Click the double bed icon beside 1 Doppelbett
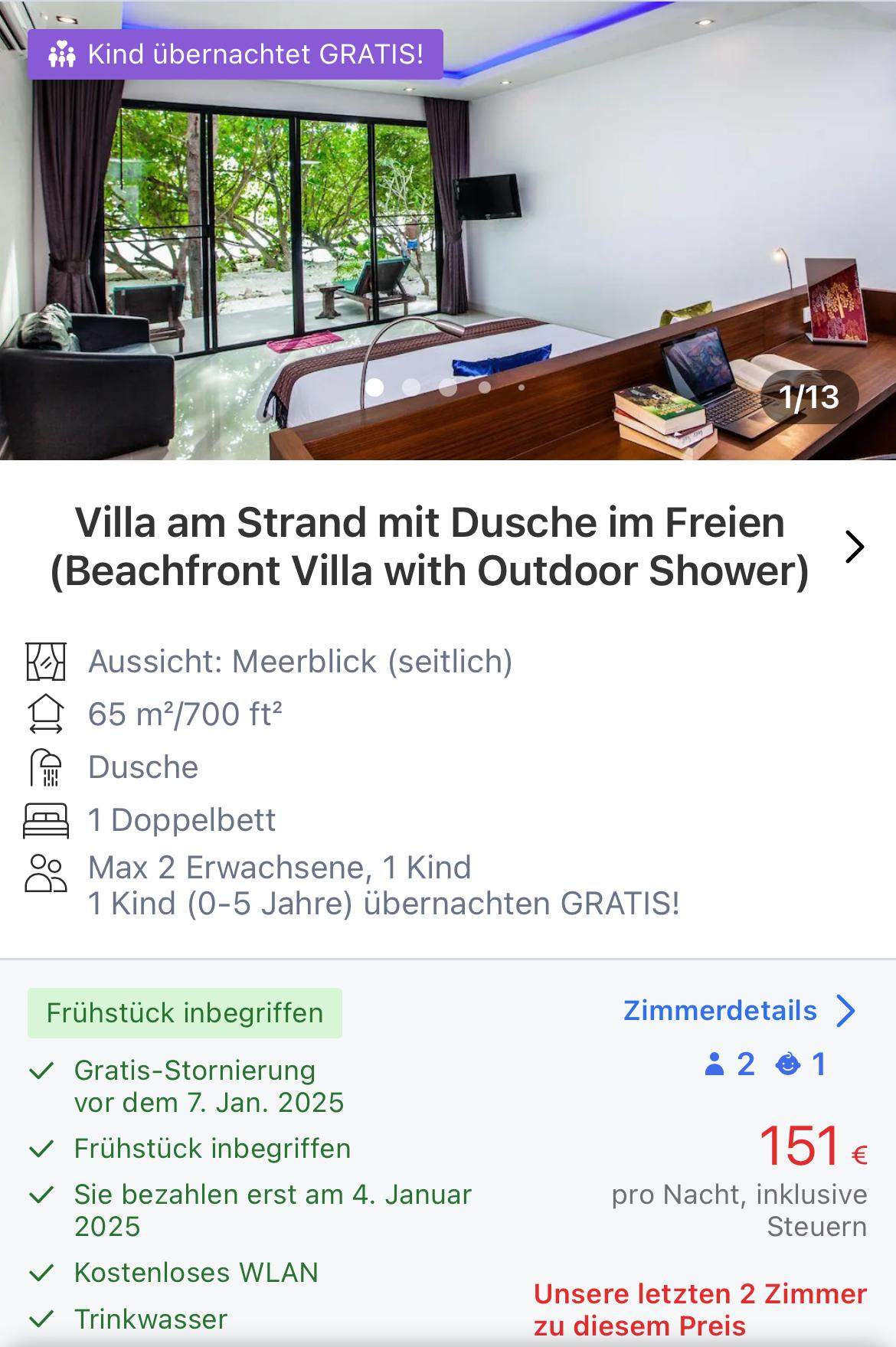Screen dimensions: 896x1347 (47, 818)
